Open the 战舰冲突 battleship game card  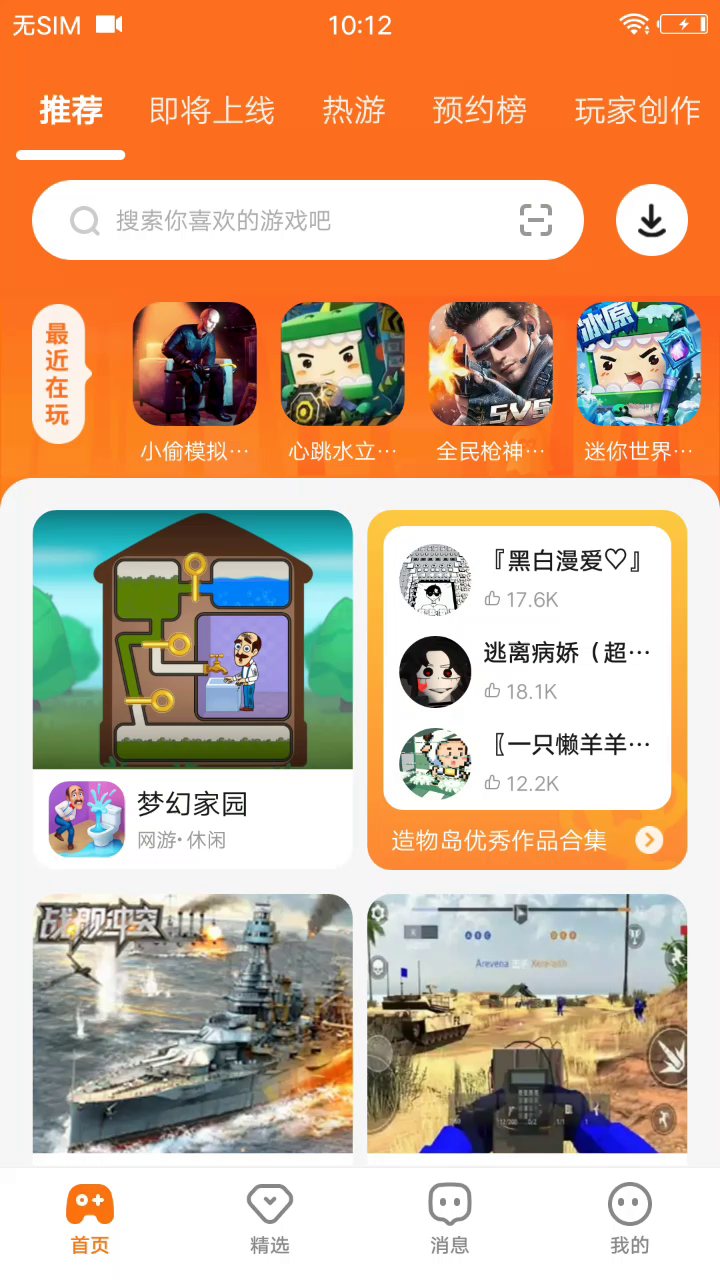193,1023
